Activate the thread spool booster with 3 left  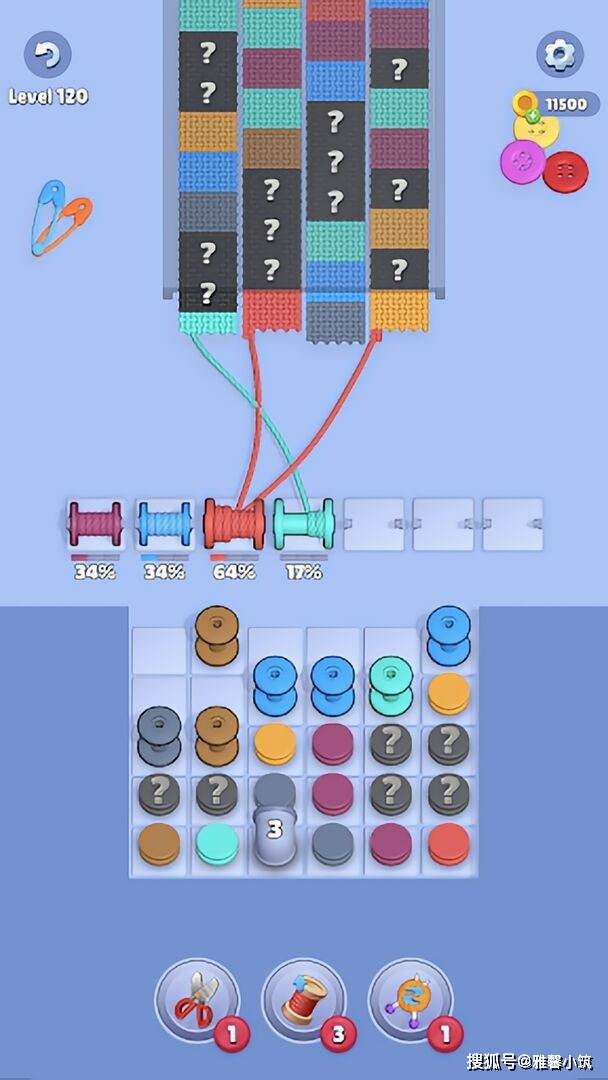(304, 998)
